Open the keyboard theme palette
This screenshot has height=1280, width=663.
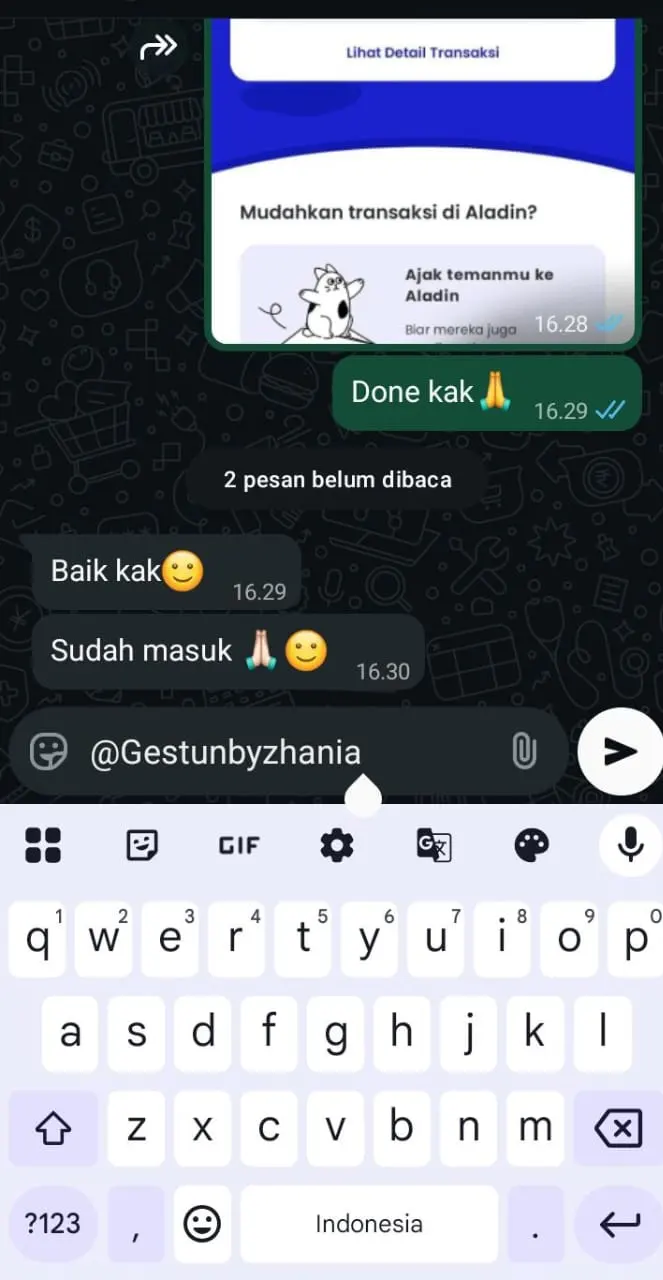click(531, 846)
